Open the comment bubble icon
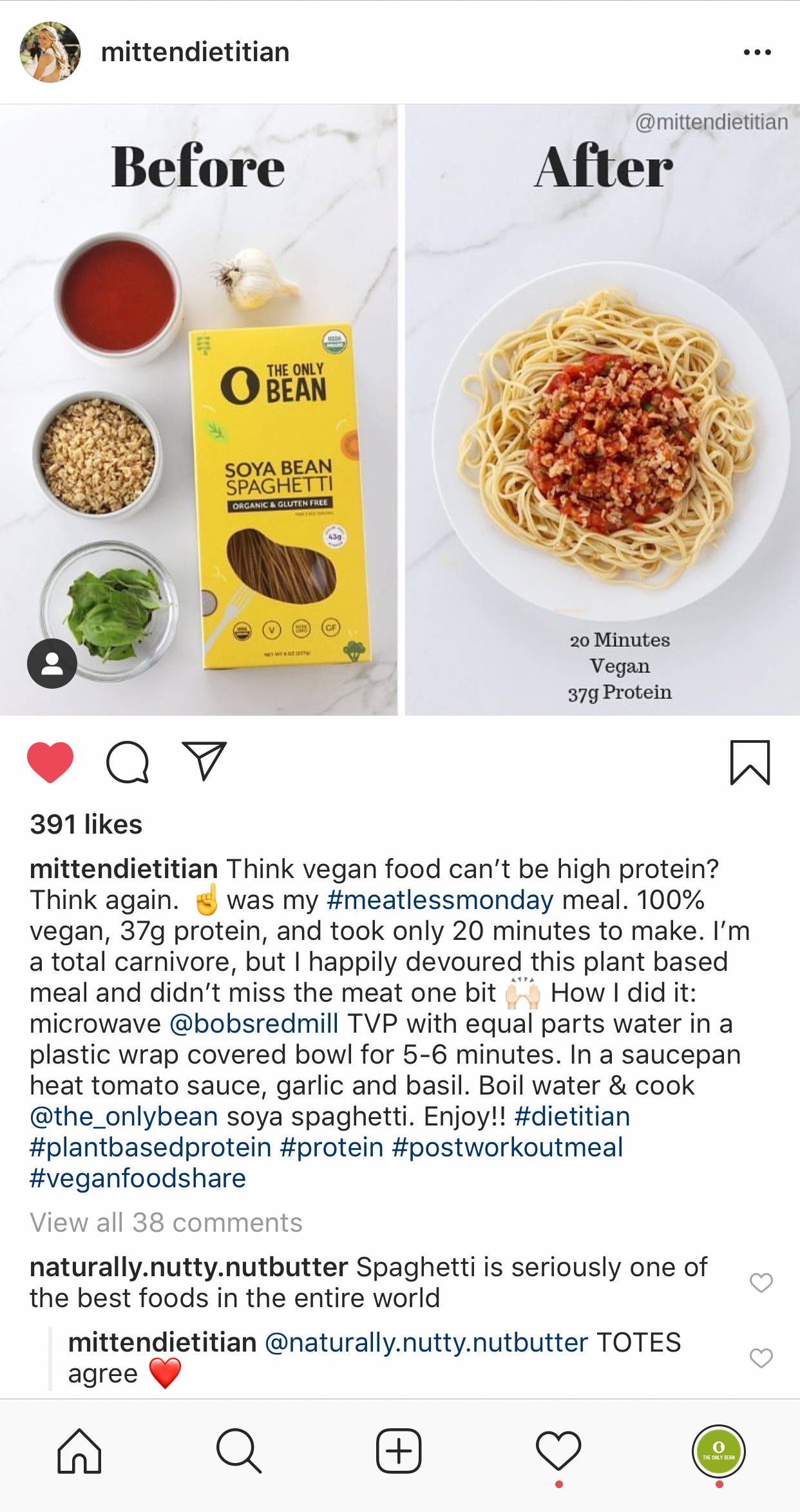This screenshot has height=1512, width=800. [128, 762]
